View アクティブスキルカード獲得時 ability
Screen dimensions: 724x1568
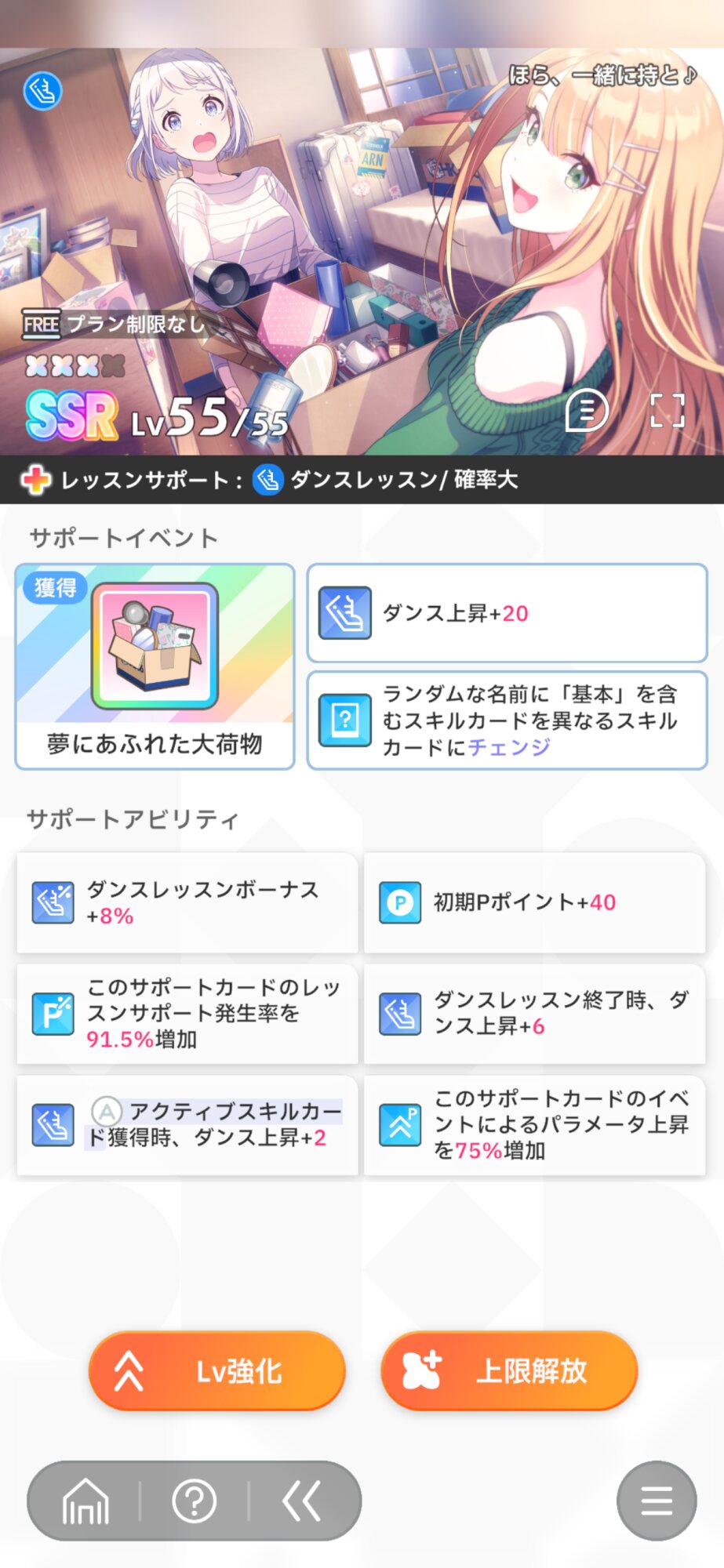(x=187, y=1125)
